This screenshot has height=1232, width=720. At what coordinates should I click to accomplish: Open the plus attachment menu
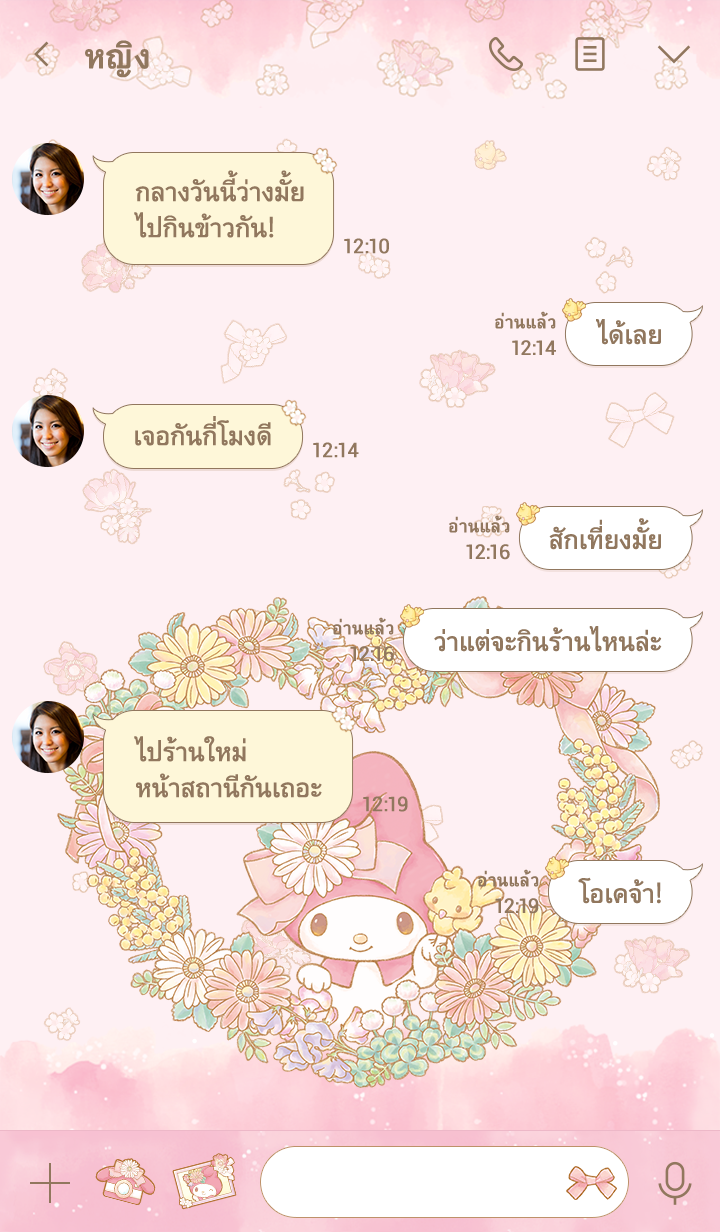click(x=49, y=1183)
